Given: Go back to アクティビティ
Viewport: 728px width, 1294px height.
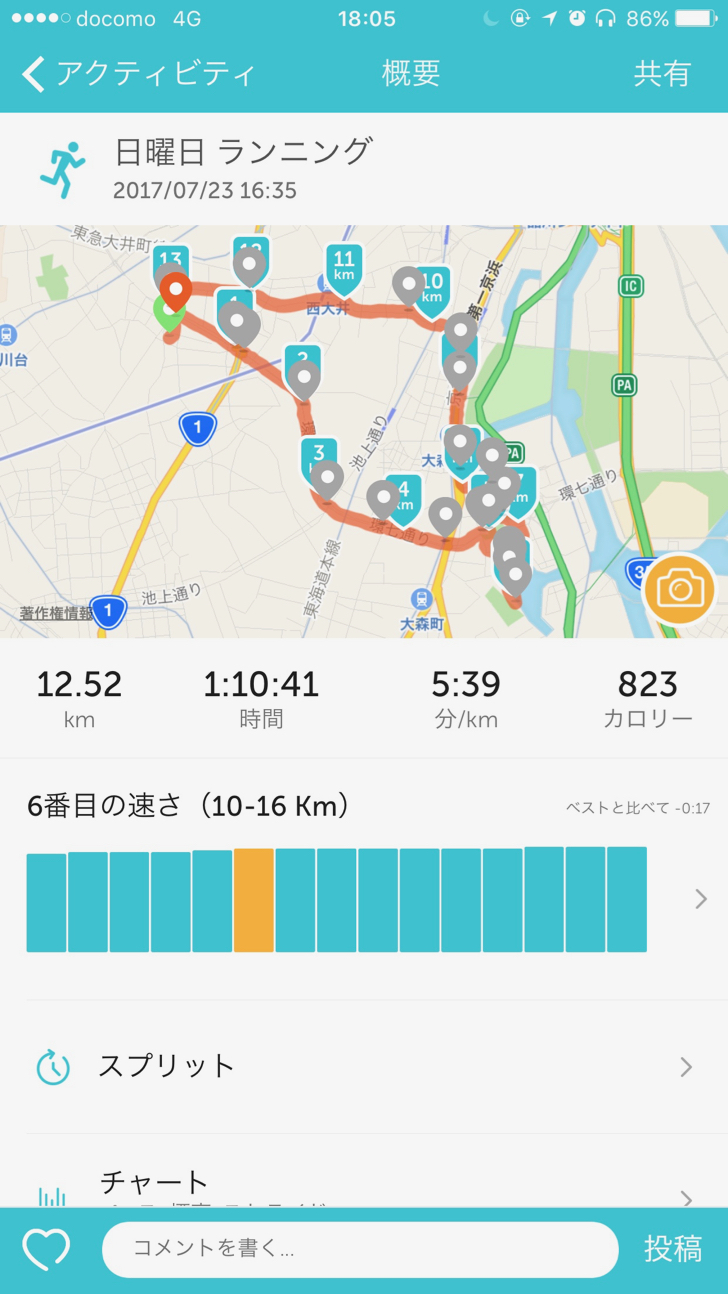Looking at the screenshot, I should point(138,74).
